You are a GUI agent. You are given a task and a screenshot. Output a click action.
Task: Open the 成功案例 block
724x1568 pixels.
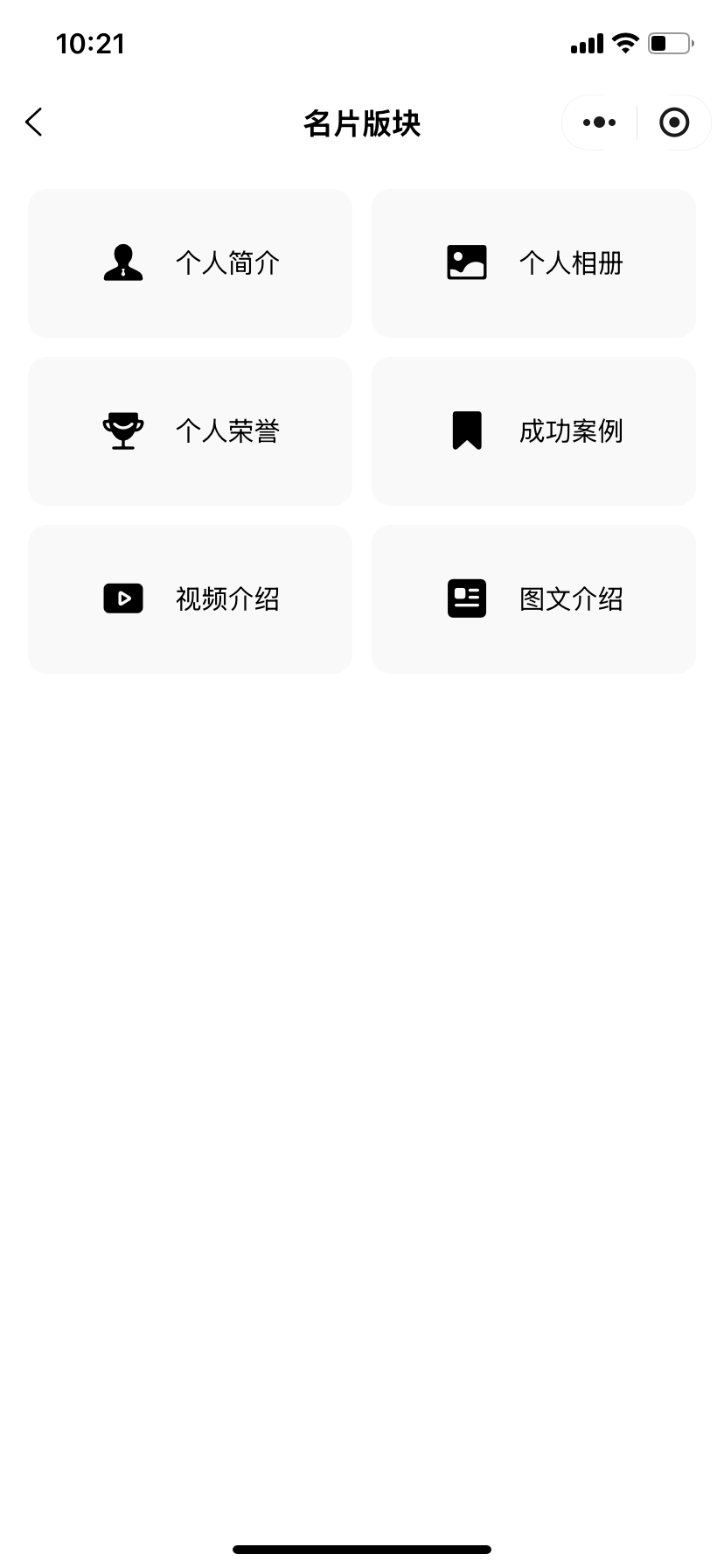[x=533, y=430]
